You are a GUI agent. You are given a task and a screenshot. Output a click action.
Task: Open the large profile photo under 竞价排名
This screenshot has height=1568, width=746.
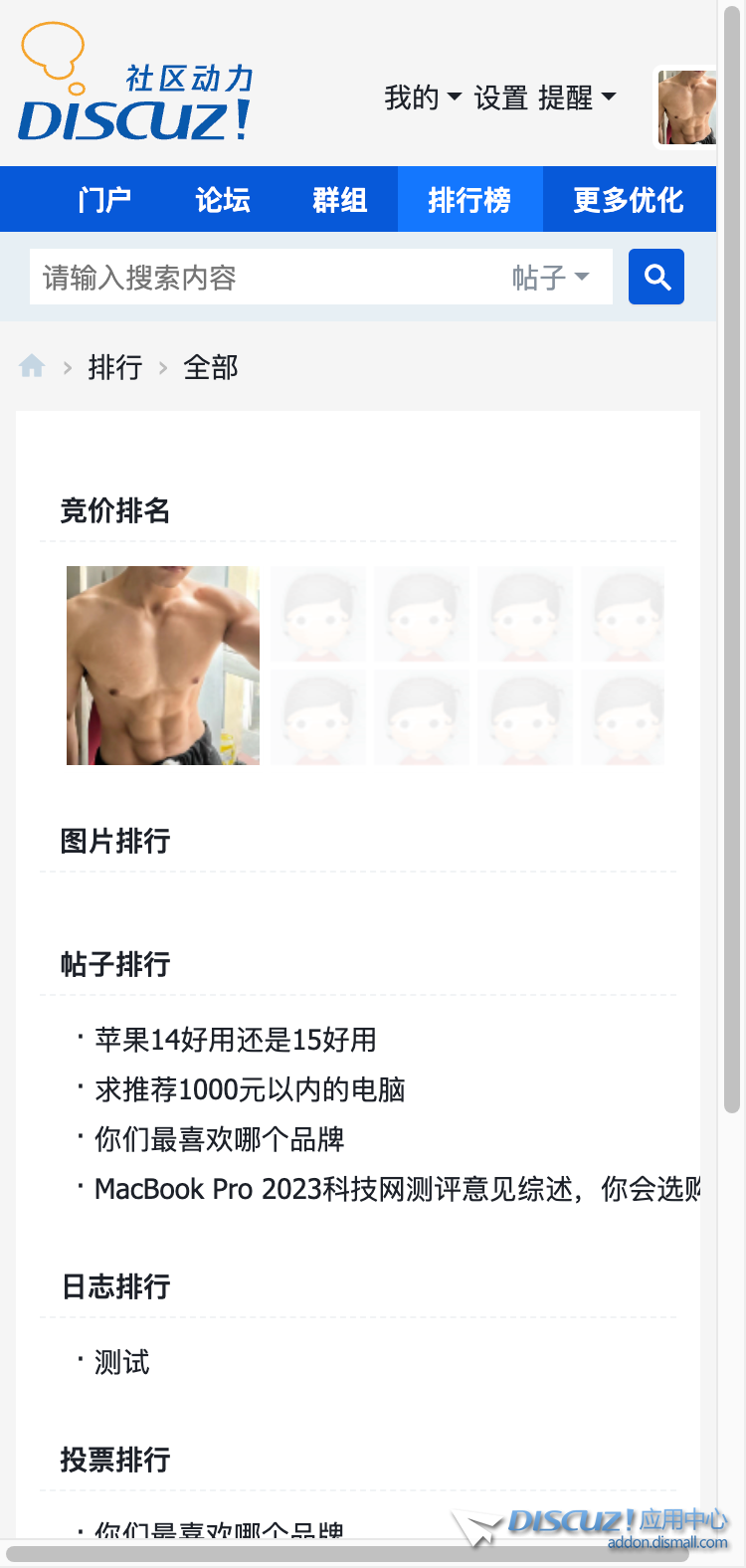163,666
